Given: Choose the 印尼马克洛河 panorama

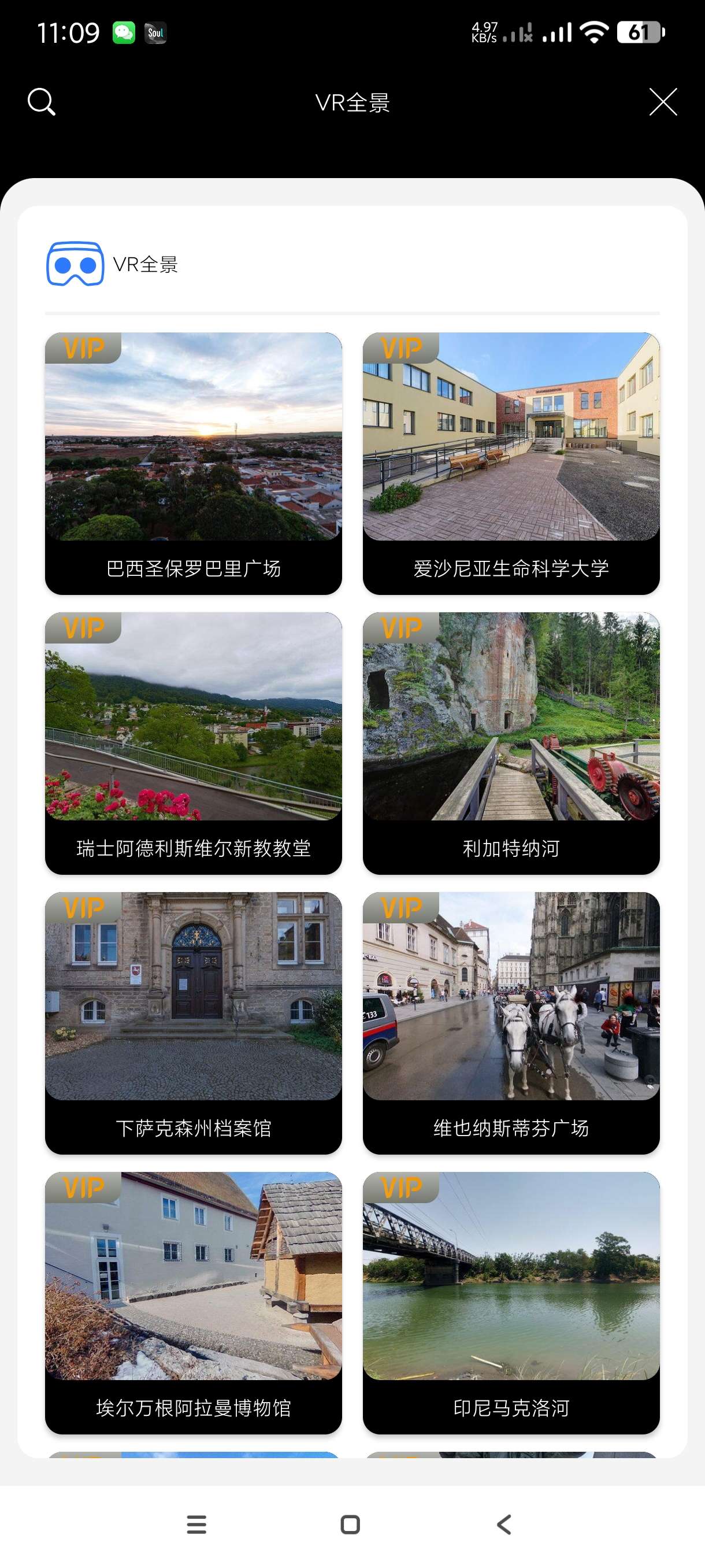Looking at the screenshot, I should pyautogui.click(x=511, y=1303).
